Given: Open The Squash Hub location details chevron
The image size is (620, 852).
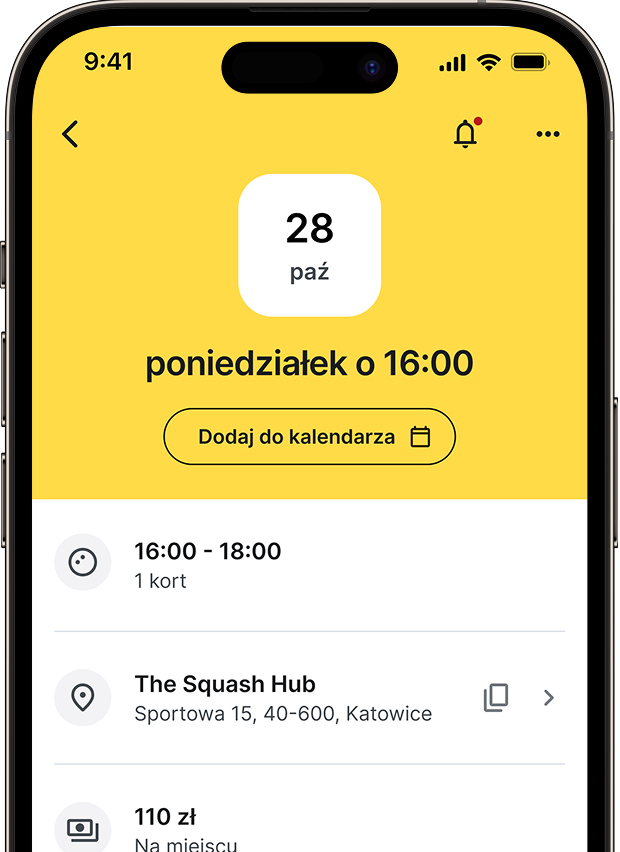Looking at the screenshot, I should click(x=548, y=697).
